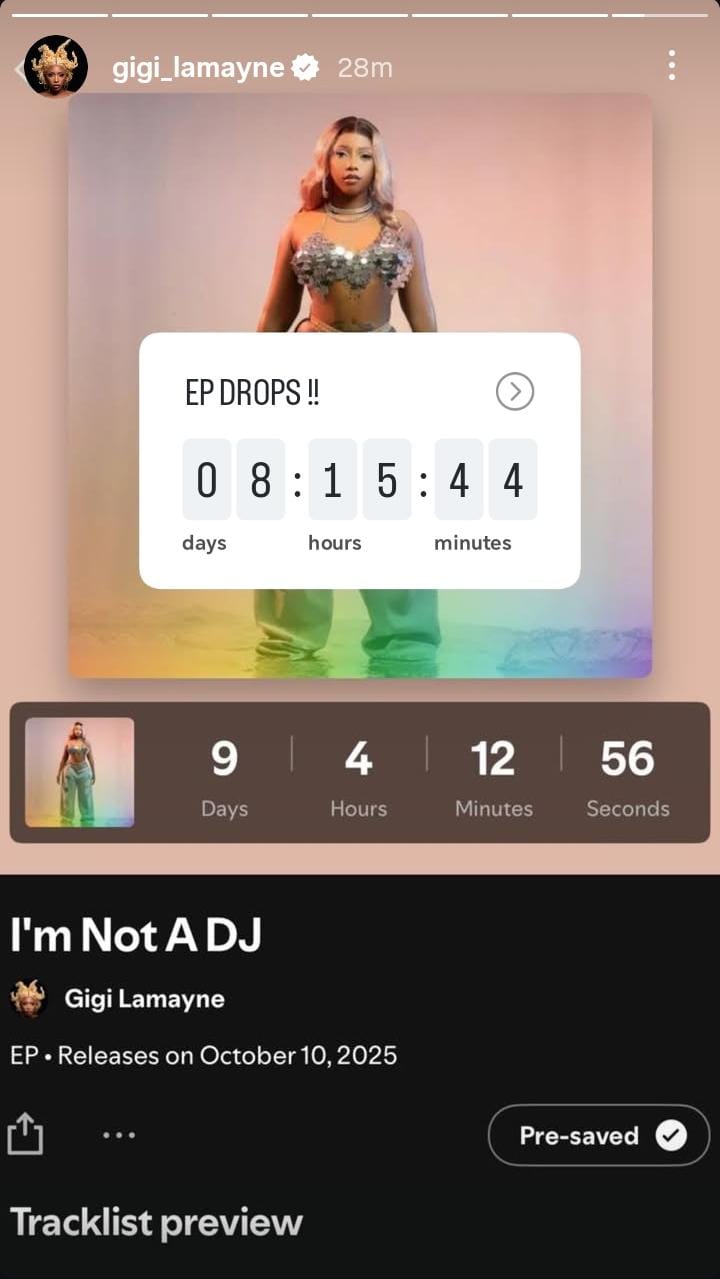Open gigi_lamayne's profile picture
This screenshot has width=720, height=1279.
[56, 67]
